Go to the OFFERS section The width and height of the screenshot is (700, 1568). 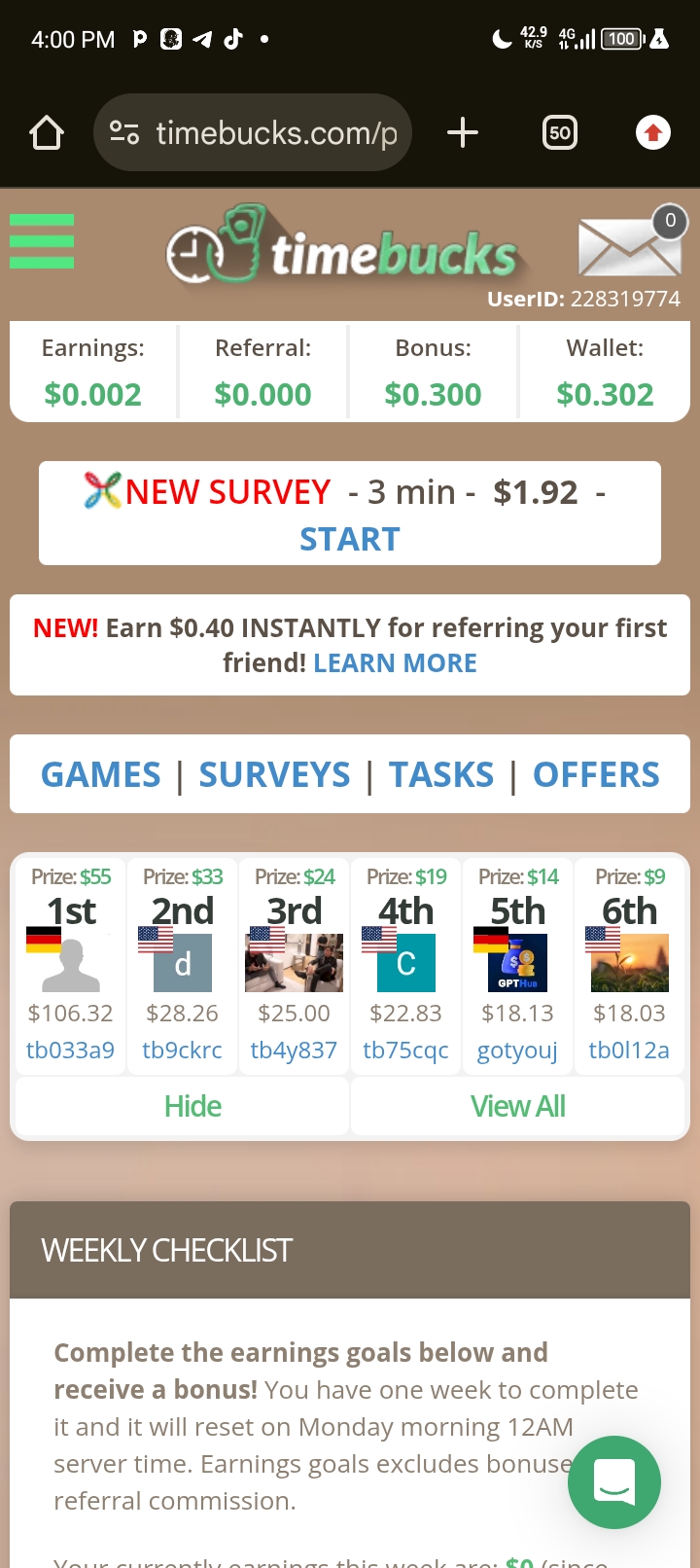pyautogui.click(x=596, y=775)
